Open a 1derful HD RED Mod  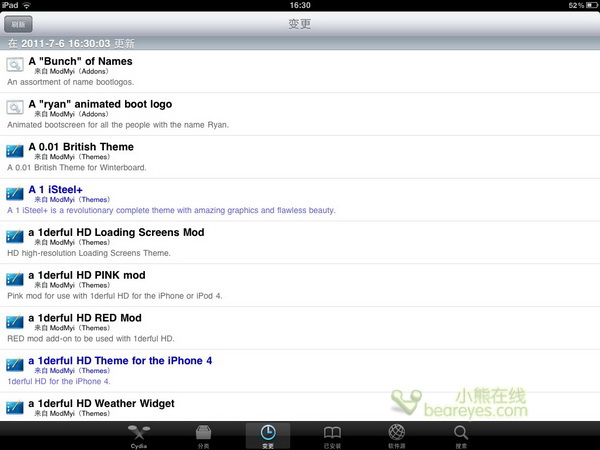[300, 328]
